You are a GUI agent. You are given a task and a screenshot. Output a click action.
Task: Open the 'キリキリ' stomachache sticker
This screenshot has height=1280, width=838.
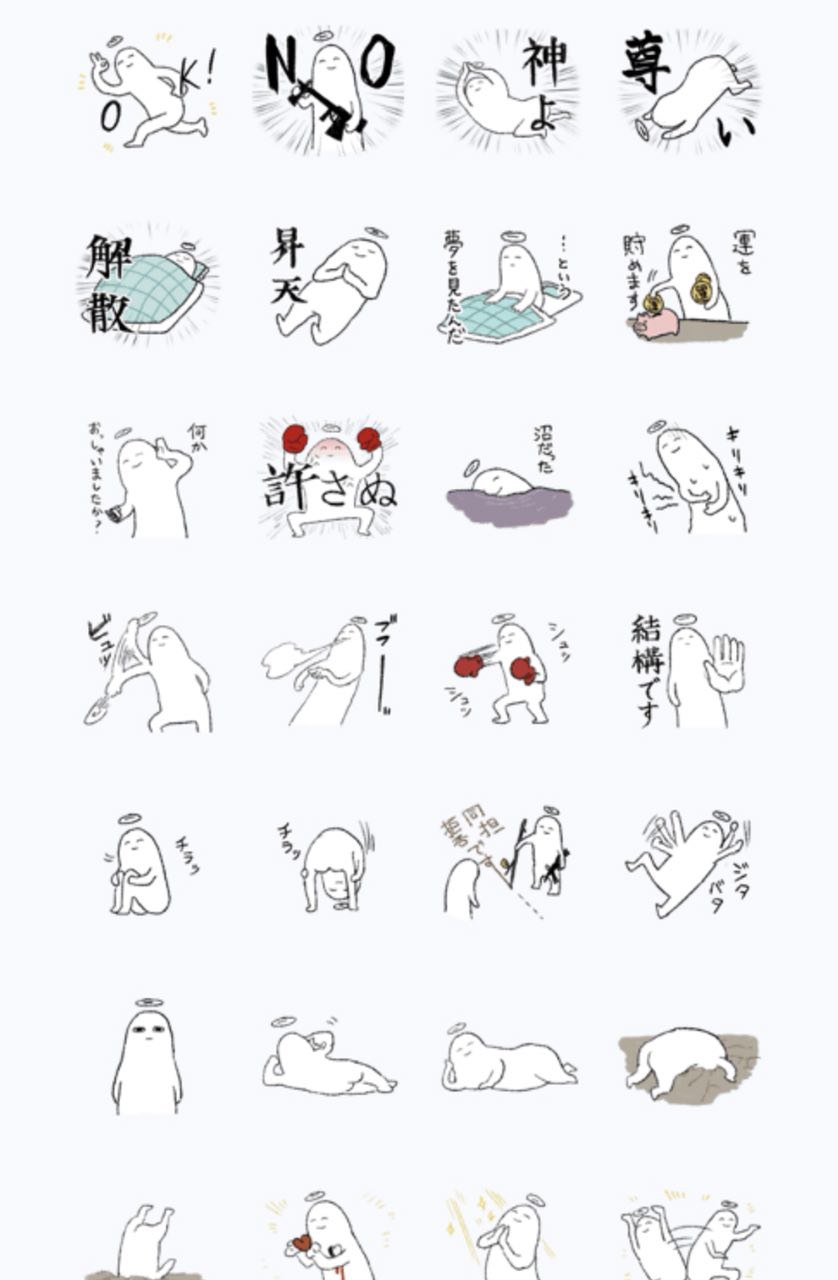point(688,478)
